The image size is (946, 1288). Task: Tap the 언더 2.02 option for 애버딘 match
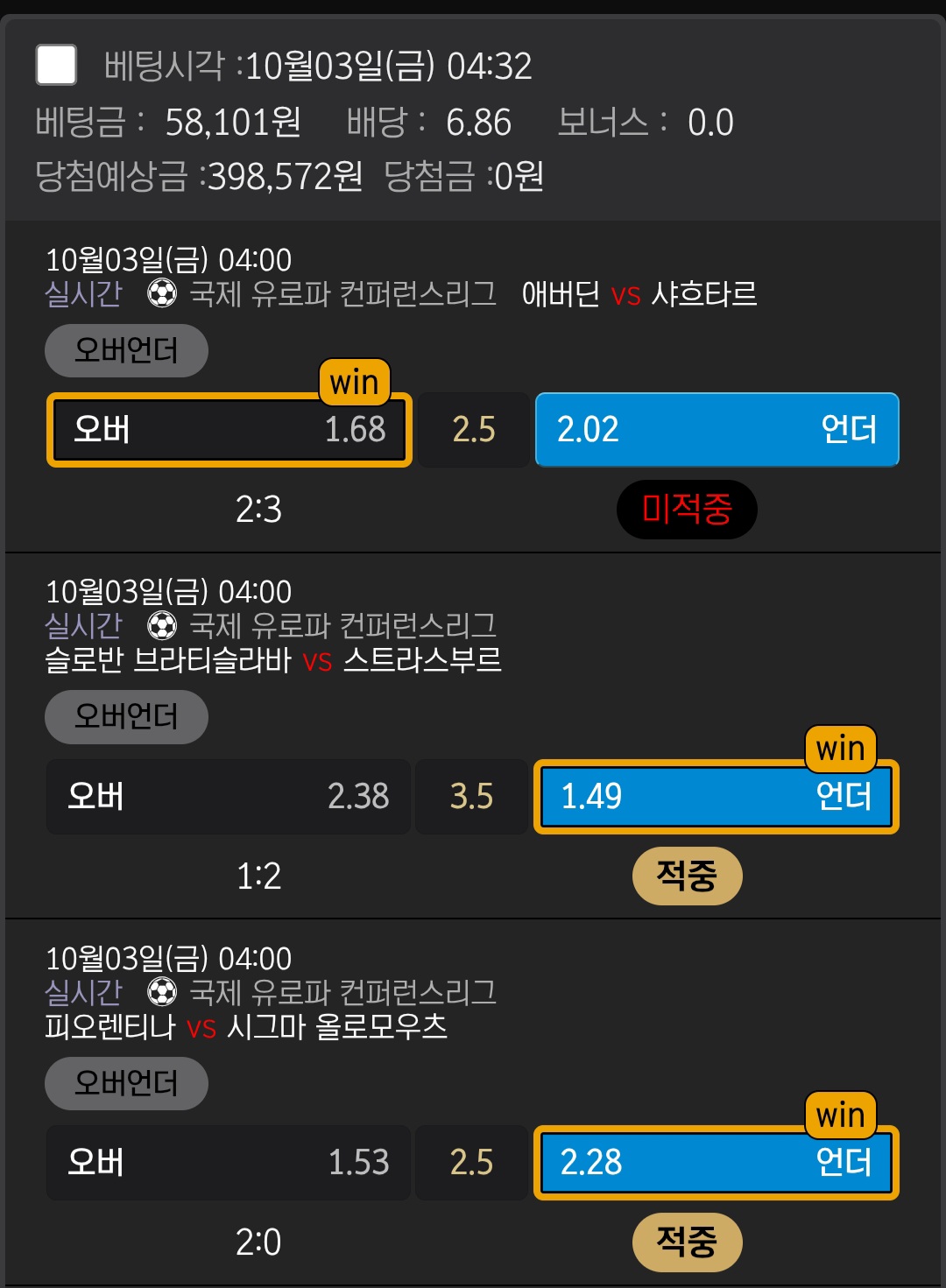(x=717, y=430)
